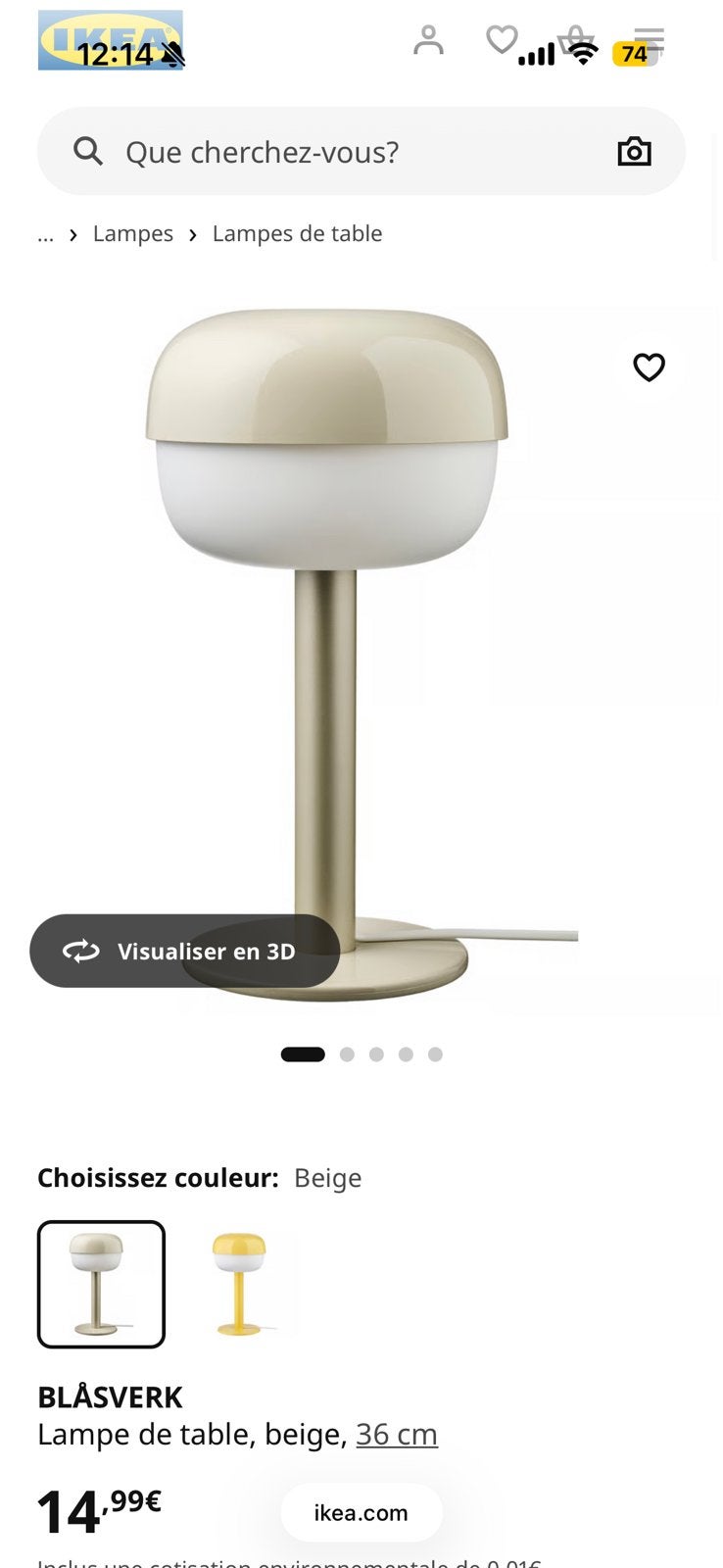
Task: Go to Lampes de table breadcrumb
Action: coord(297,233)
